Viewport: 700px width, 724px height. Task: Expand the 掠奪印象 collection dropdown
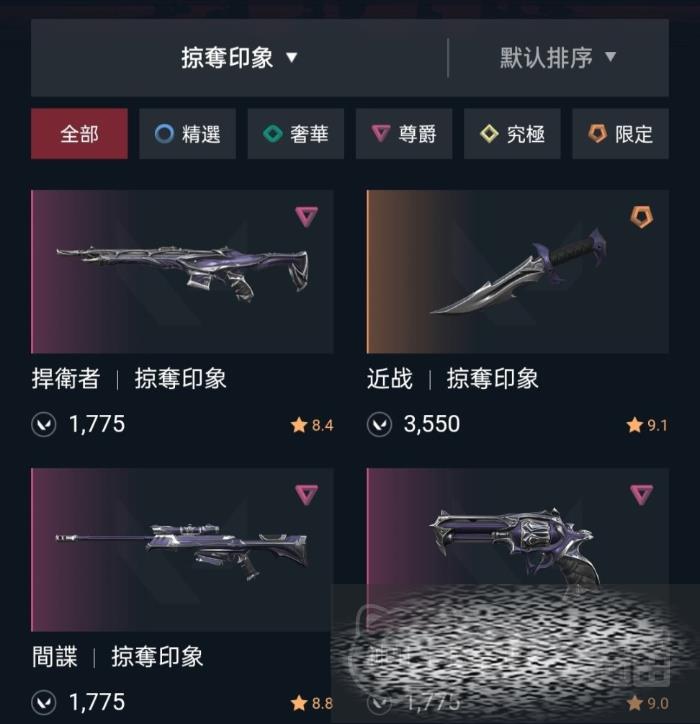(239, 58)
